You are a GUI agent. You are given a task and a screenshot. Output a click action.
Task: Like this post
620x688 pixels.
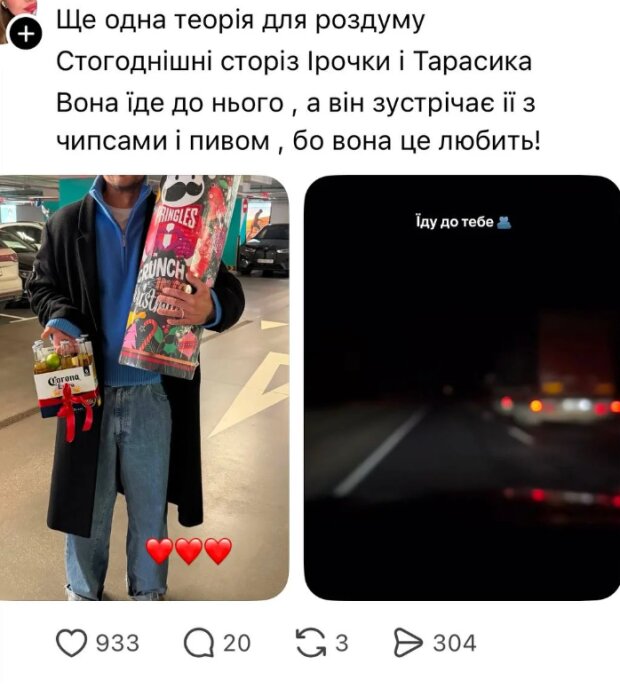pos(72,643)
